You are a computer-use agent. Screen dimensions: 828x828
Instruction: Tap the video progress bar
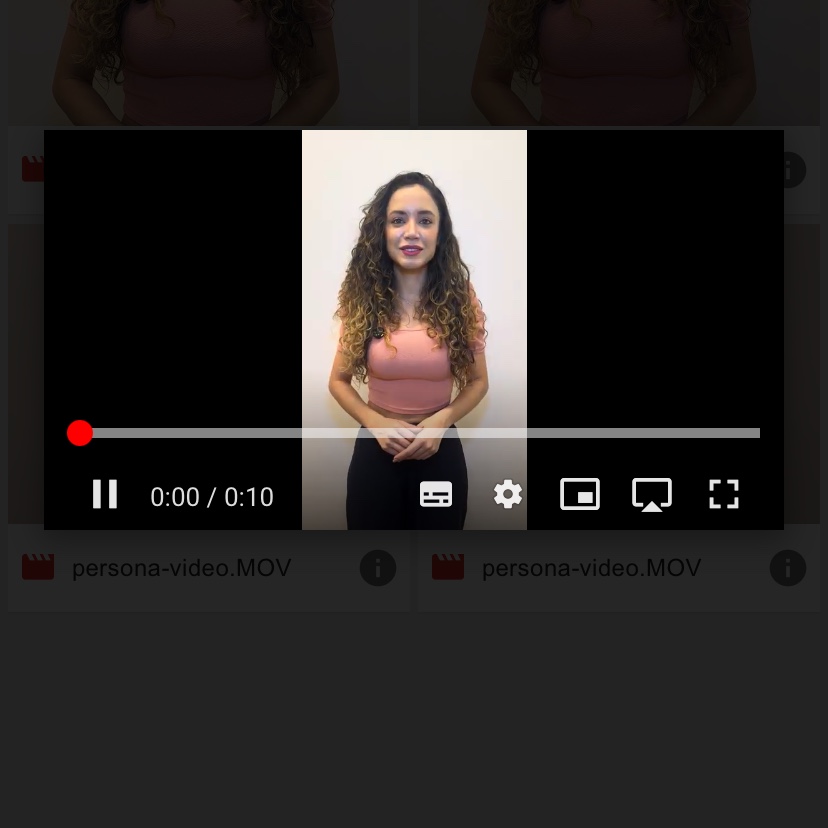(x=420, y=433)
